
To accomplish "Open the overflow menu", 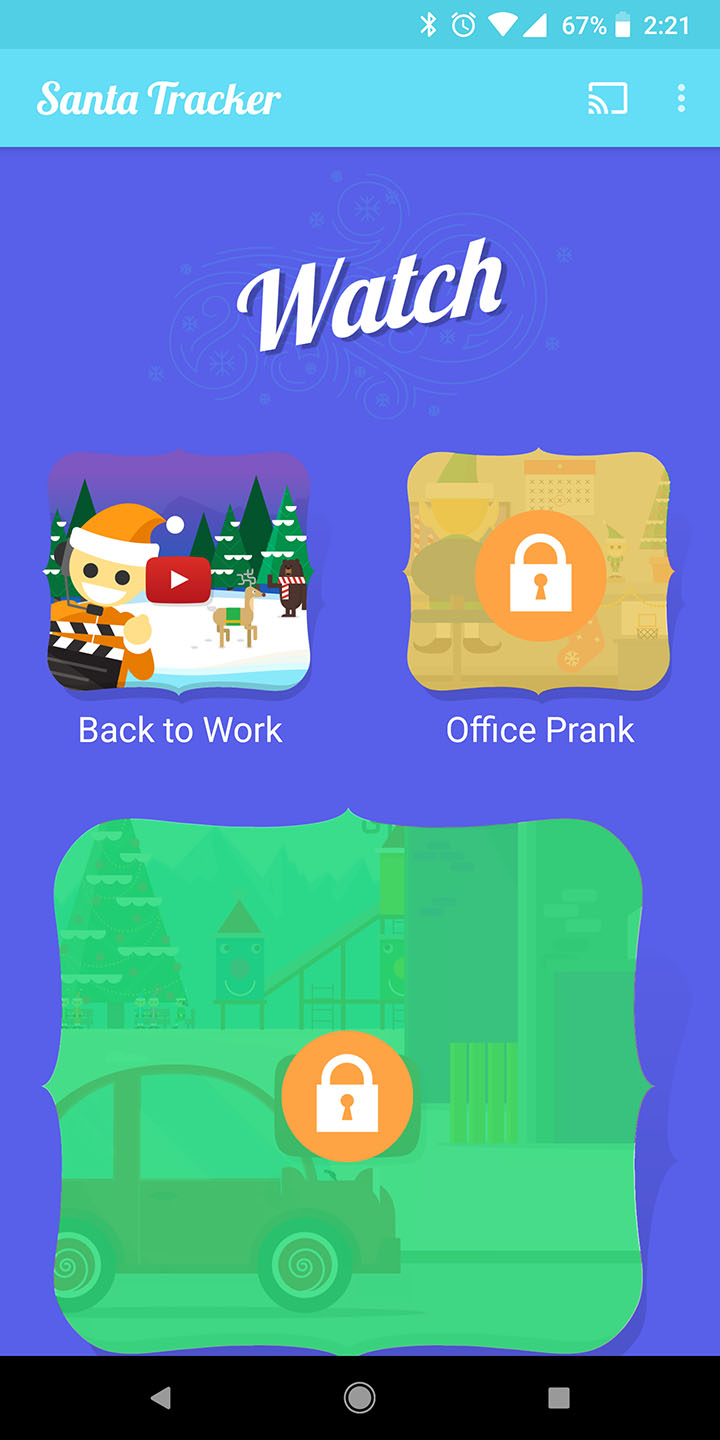I will (x=681, y=98).
